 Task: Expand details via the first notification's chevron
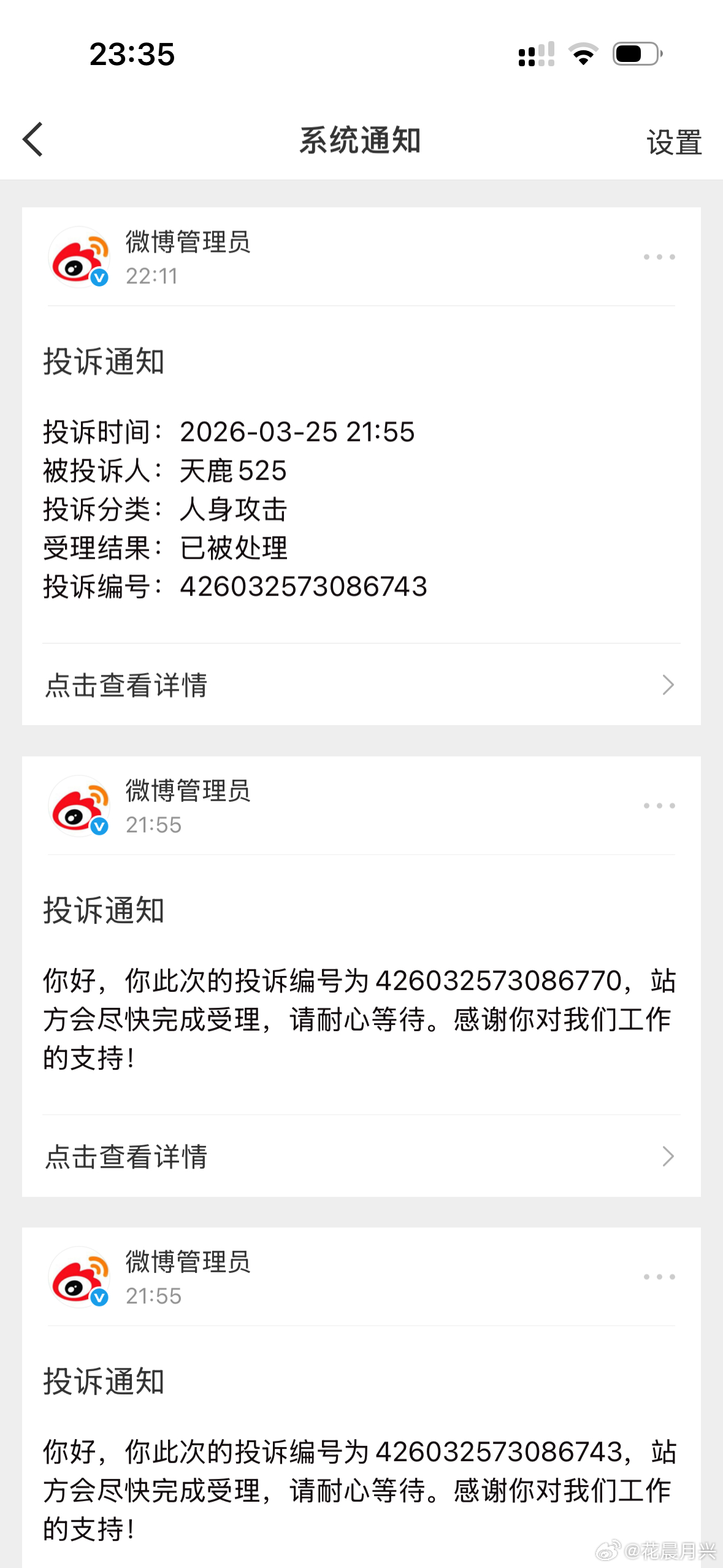coord(669,685)
